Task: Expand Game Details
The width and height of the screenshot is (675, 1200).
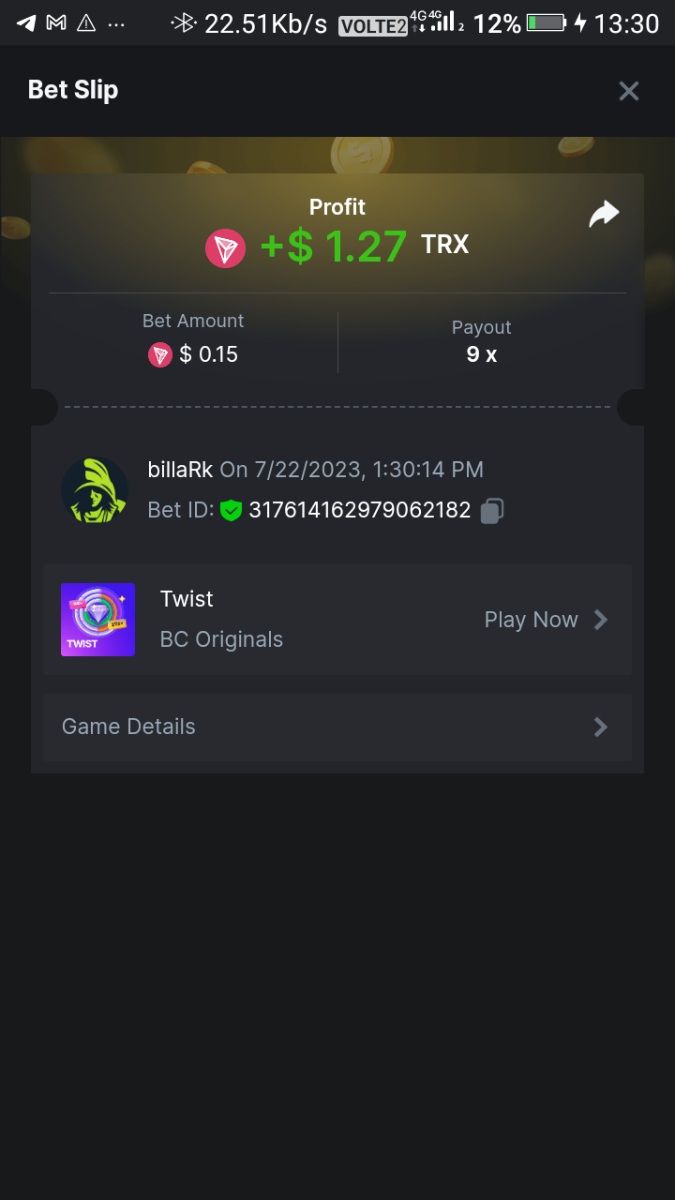Action: (x=337, y=727)
